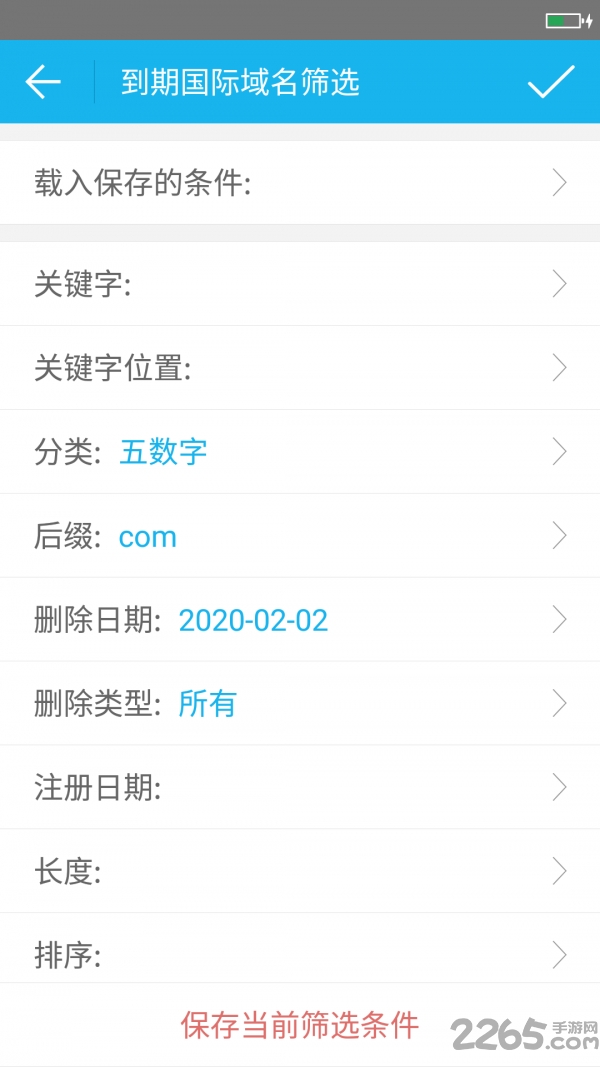
Task: Open the 长度 filter row
Action: tap(300, 873)
